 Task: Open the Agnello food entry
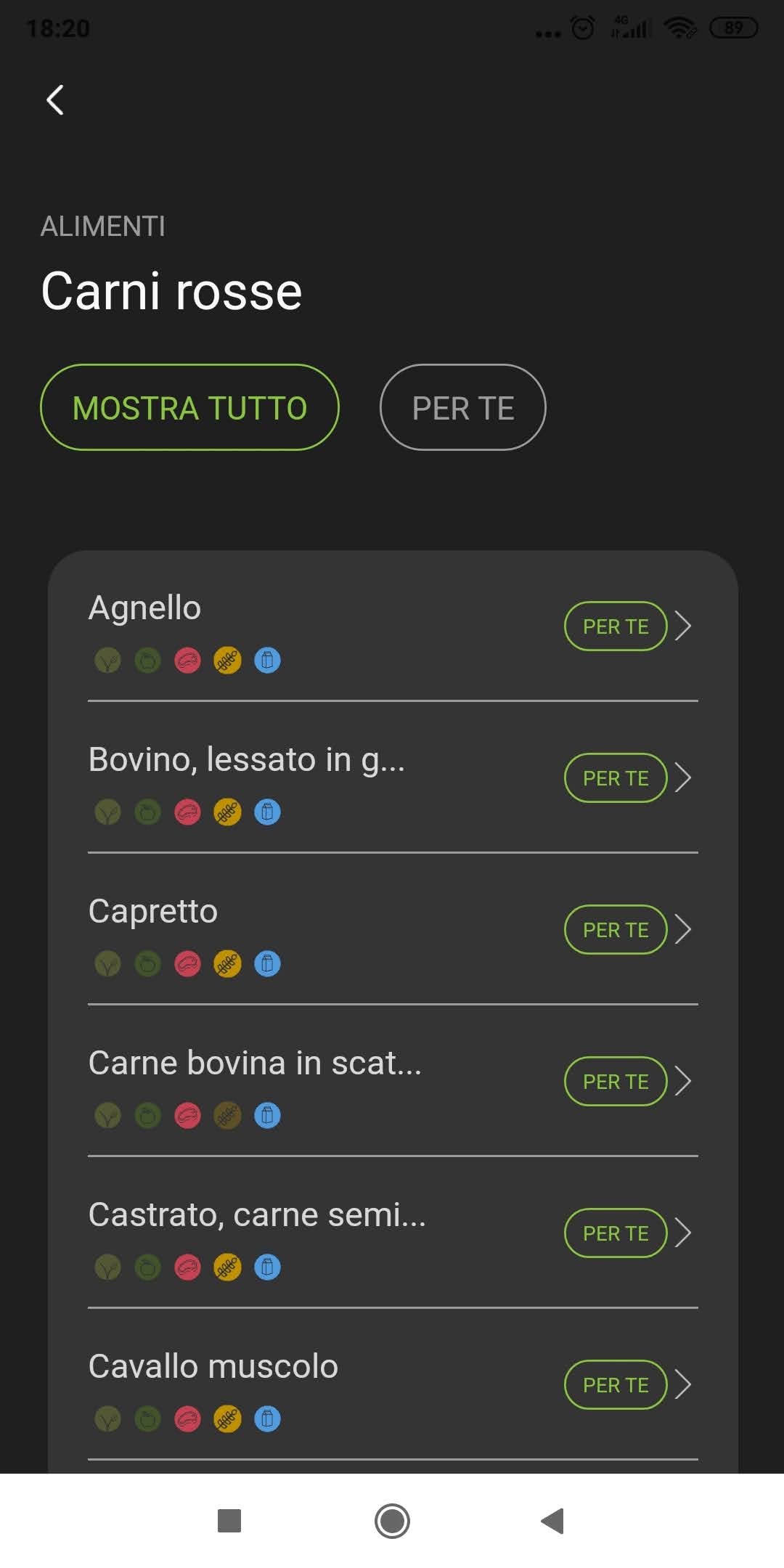pos(393,626)
